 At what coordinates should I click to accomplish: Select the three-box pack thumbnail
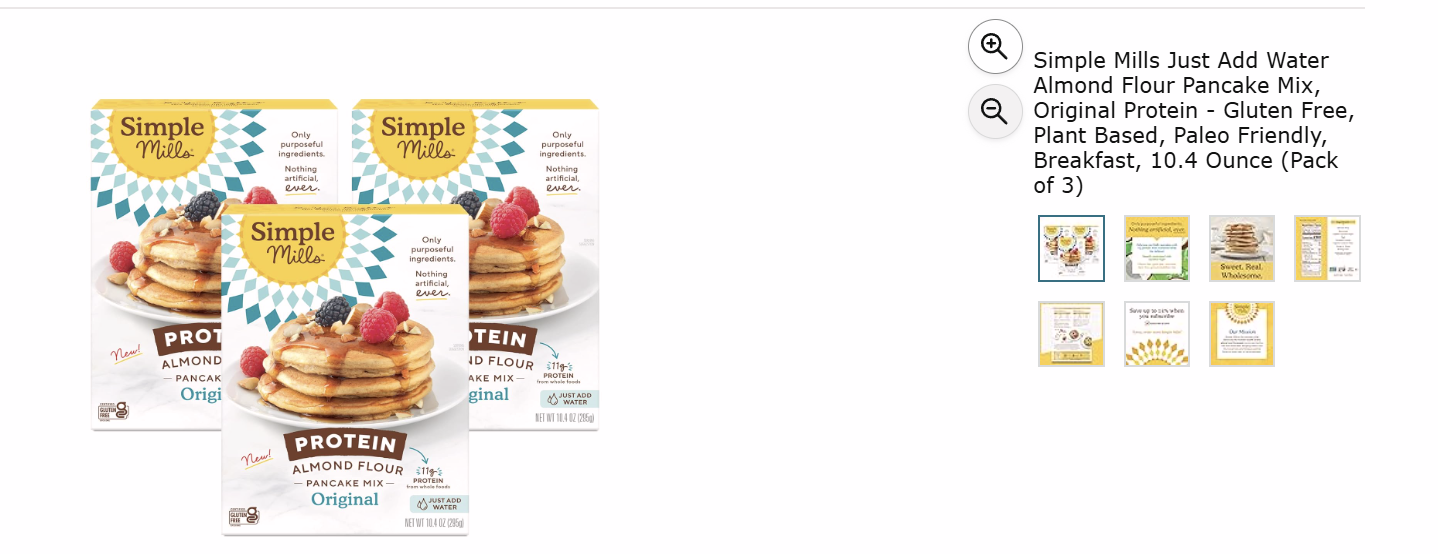[x=1071, y=248]
